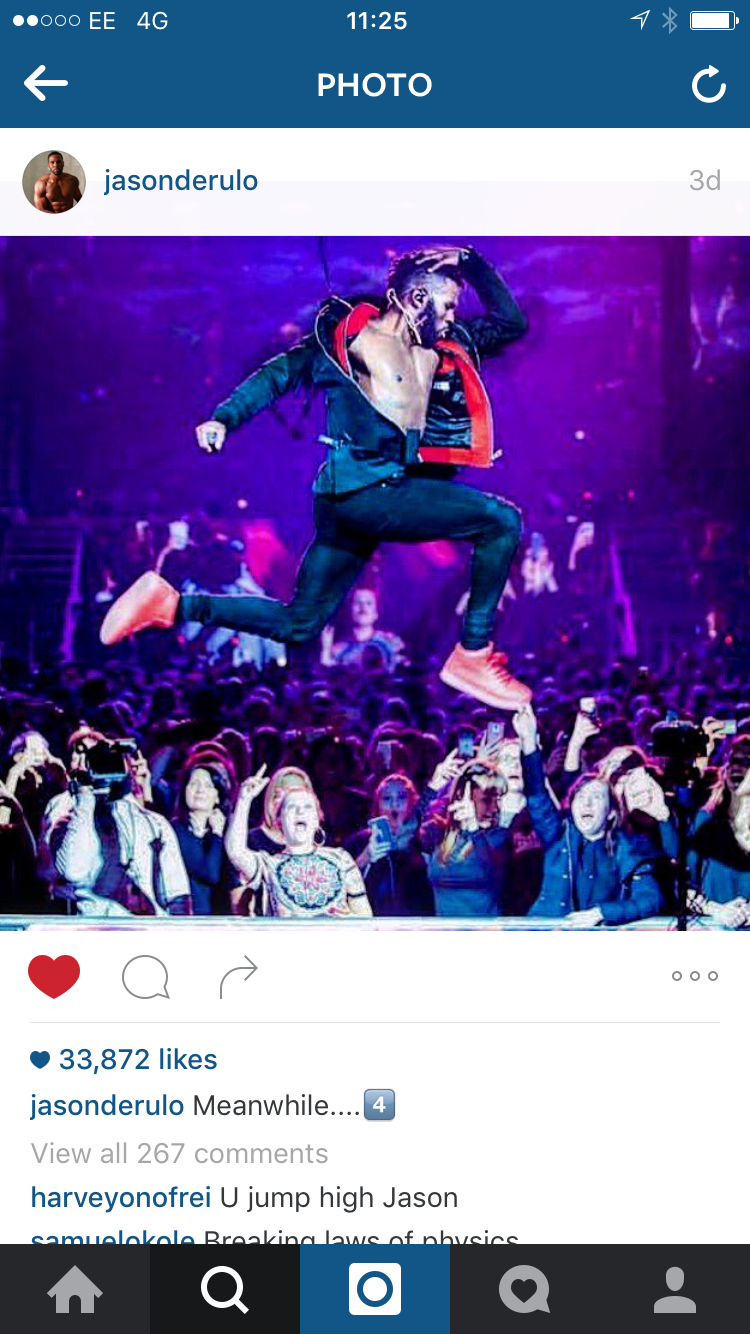Viewport: 750px width, 1334px height.
Task: Share this post via arrow icon
Action: [239, 977]
